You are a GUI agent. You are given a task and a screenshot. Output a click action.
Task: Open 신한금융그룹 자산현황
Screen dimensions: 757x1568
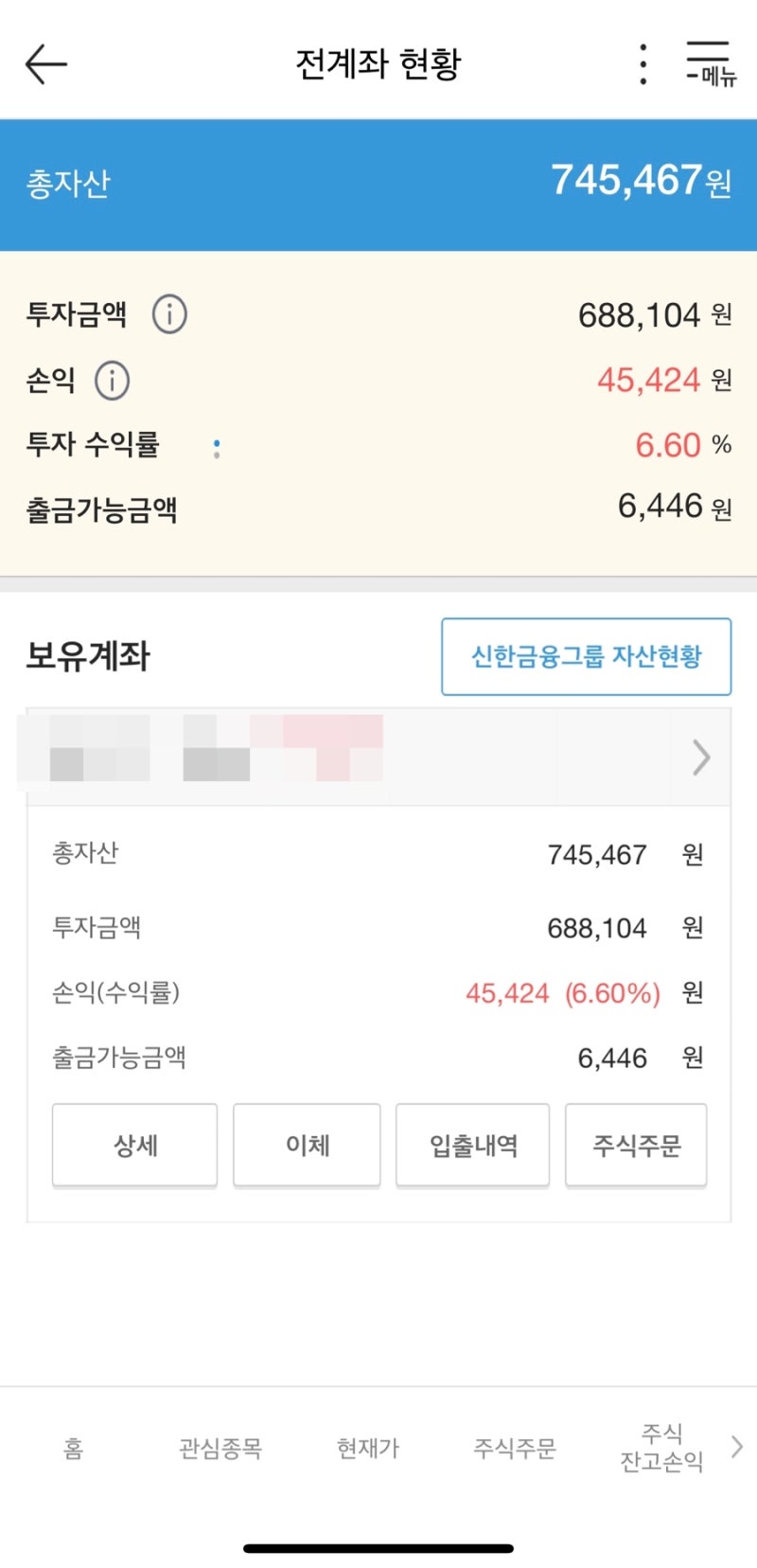coord(586,656)
